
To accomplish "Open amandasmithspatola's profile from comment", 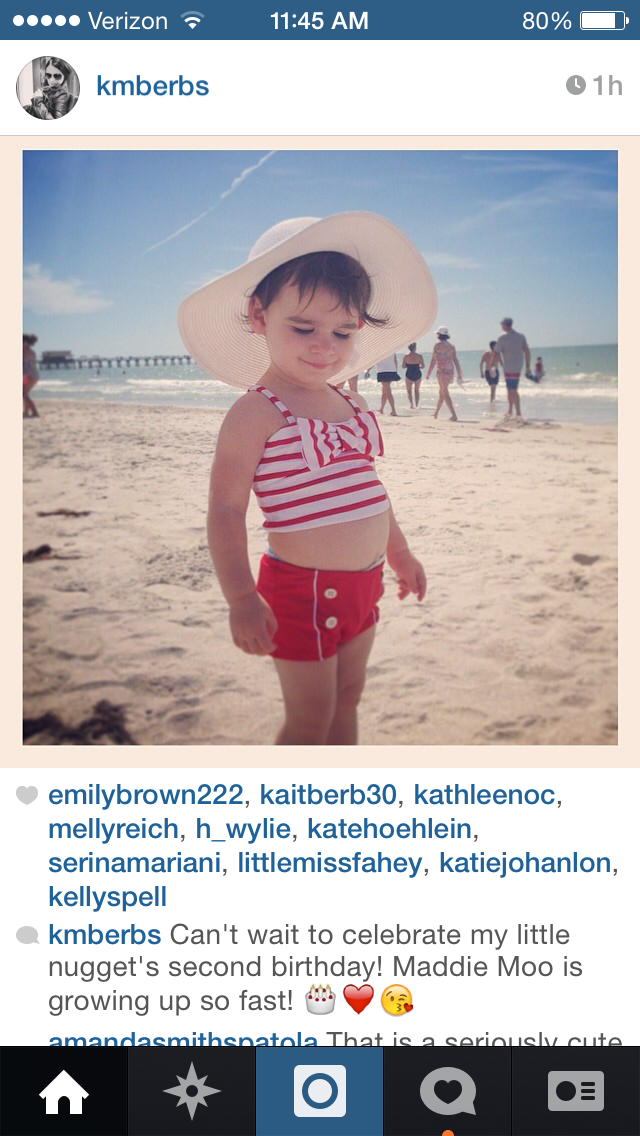I will (x=183, y=1039).
